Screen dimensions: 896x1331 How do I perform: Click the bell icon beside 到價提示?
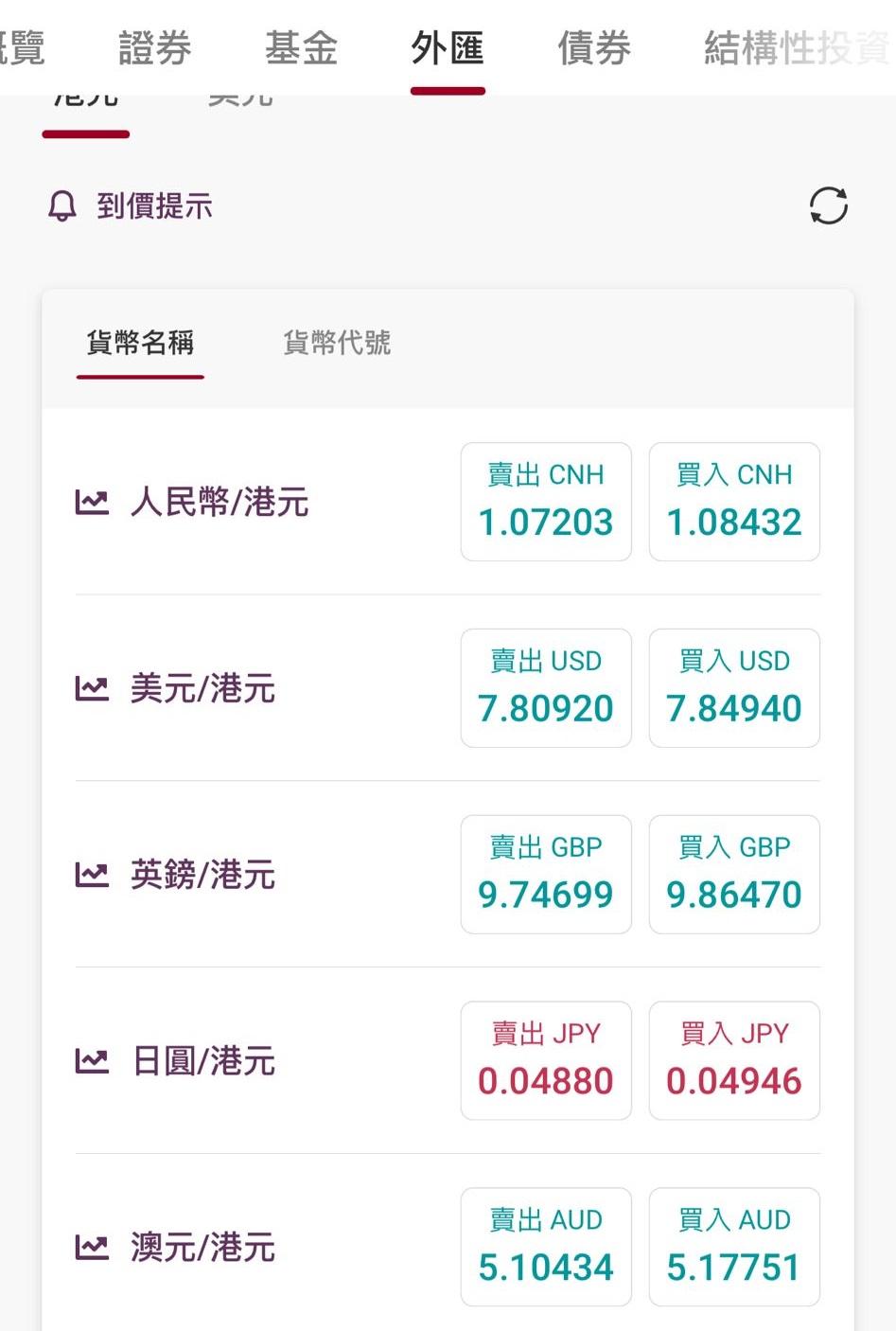[x=62, y=205]
